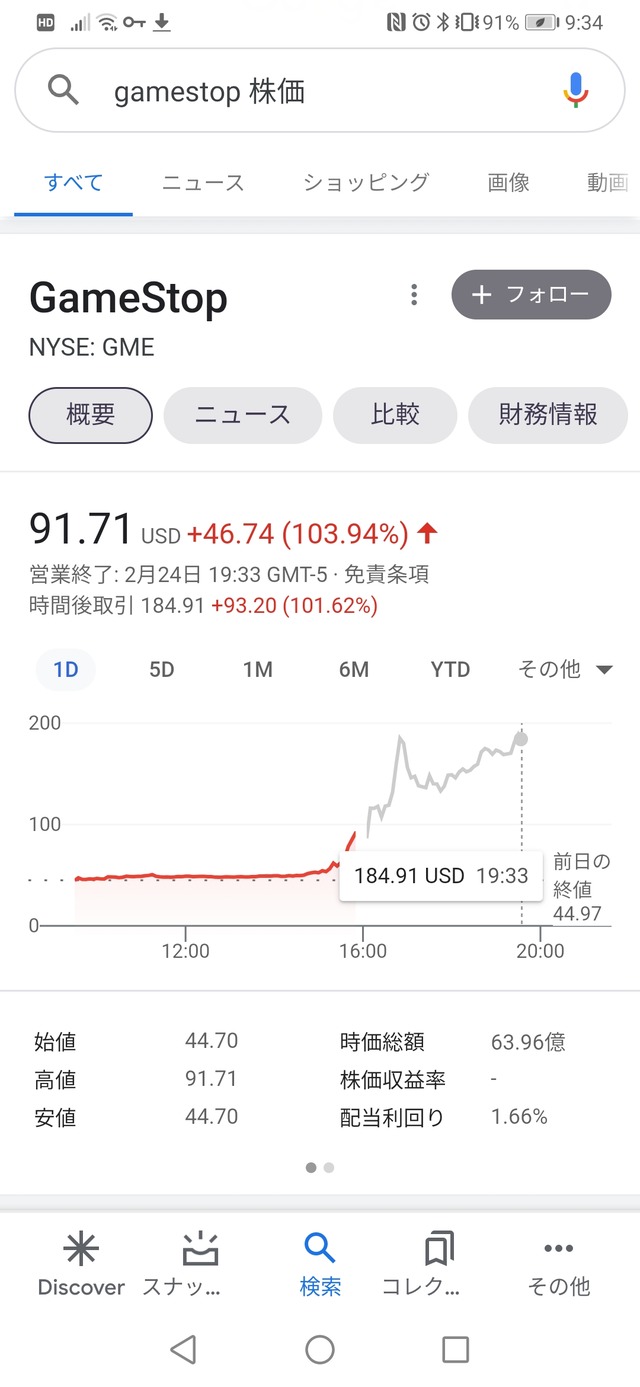
Task: Switch to the 画像 search tab
Action: [508, 182]
